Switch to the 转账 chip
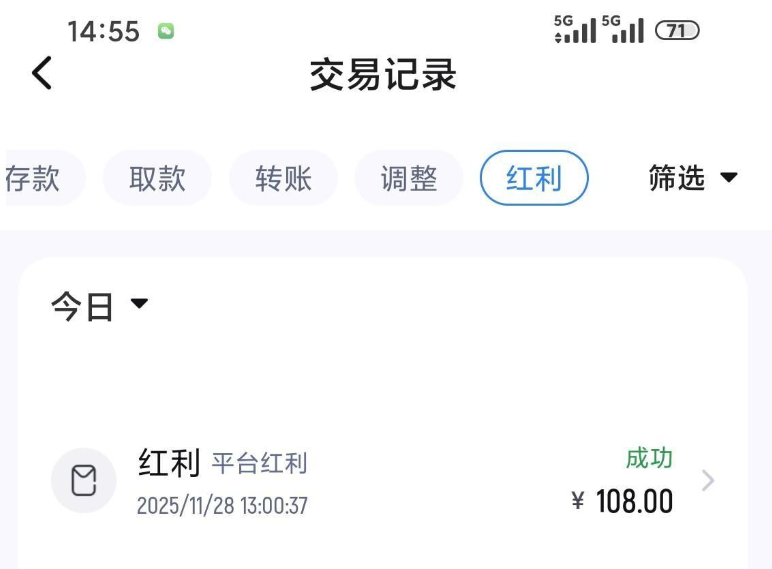The image size is (772, 569). [x=283, y=179]
